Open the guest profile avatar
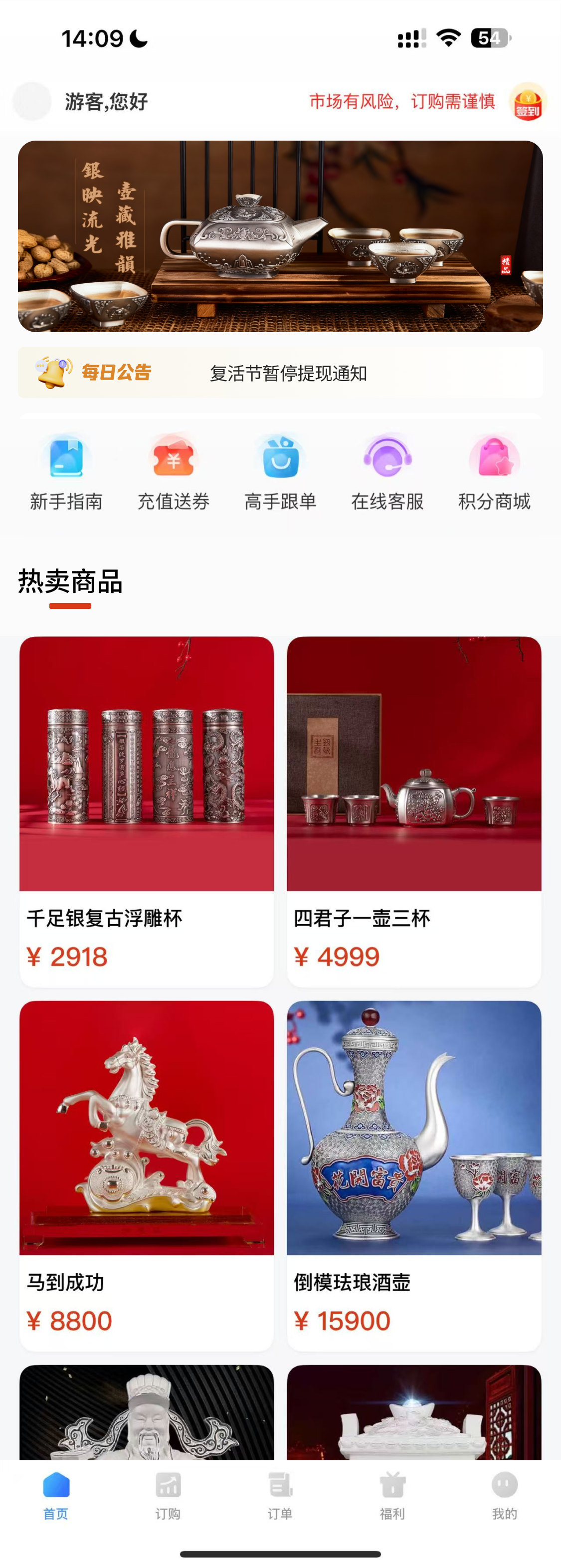The width and height of the screenshot is (561, 1568). 32,101
